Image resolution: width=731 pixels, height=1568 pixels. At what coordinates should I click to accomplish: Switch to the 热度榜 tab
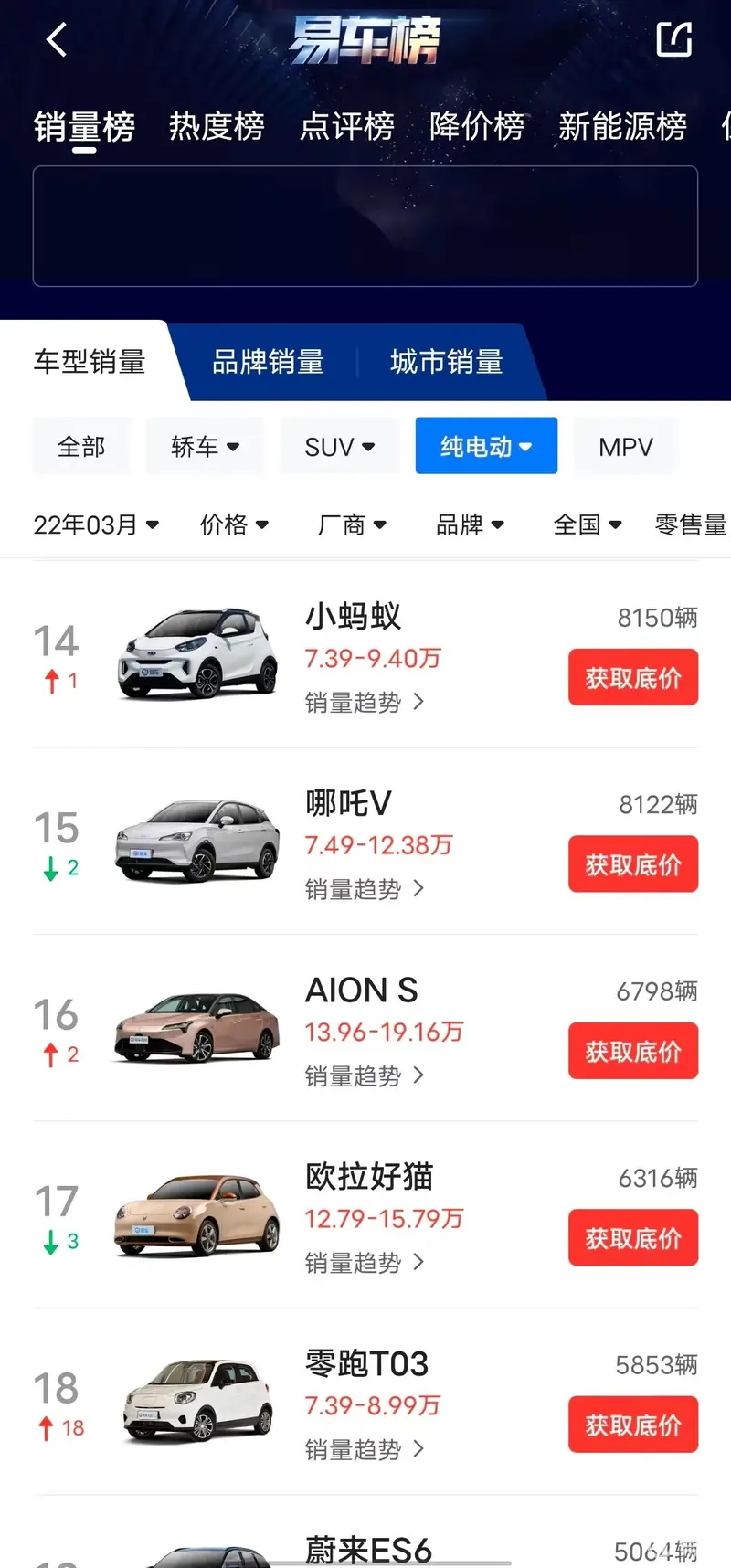(217, 126)
